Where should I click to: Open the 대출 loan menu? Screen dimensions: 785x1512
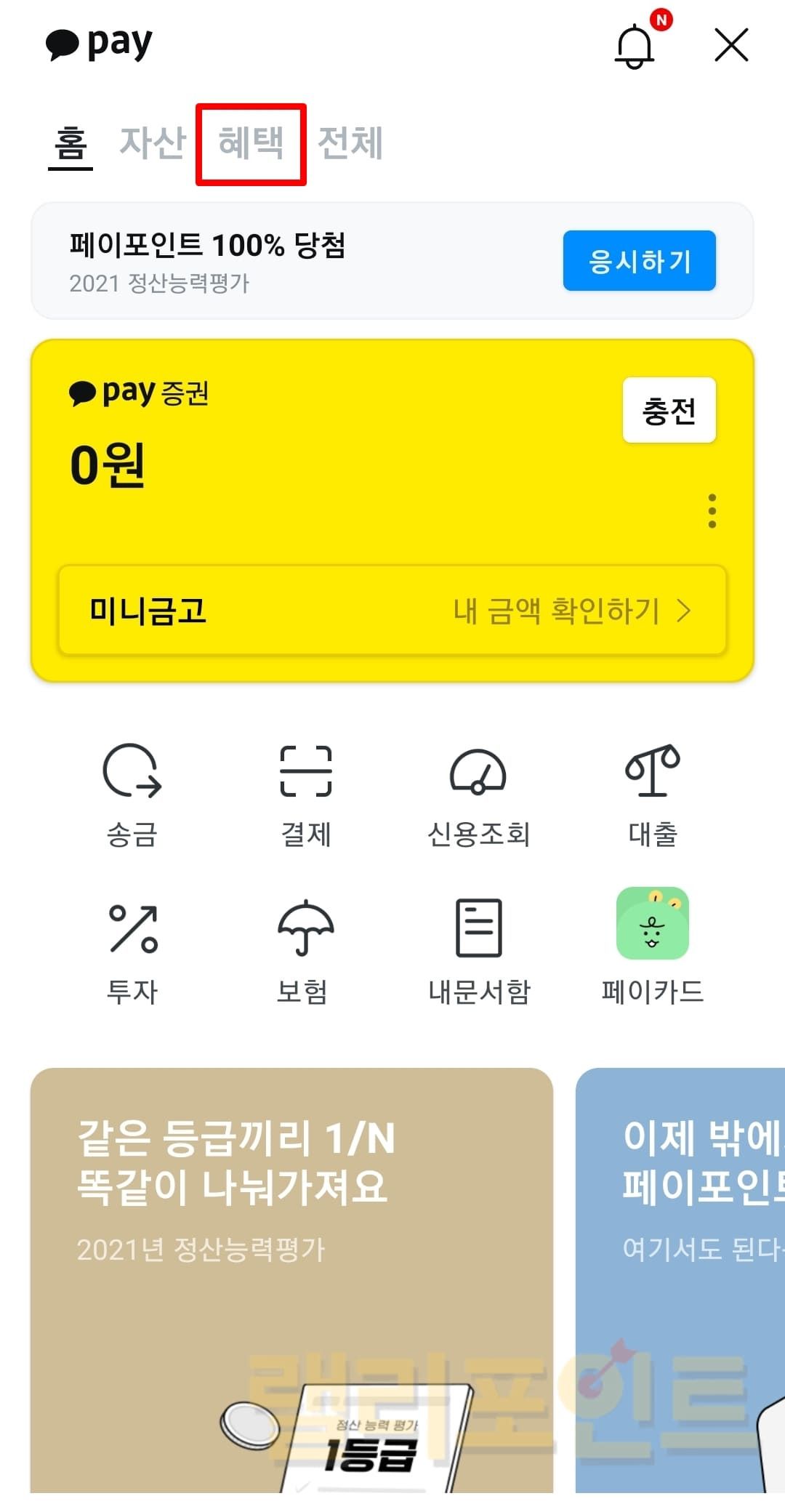[x=653, y=795]
